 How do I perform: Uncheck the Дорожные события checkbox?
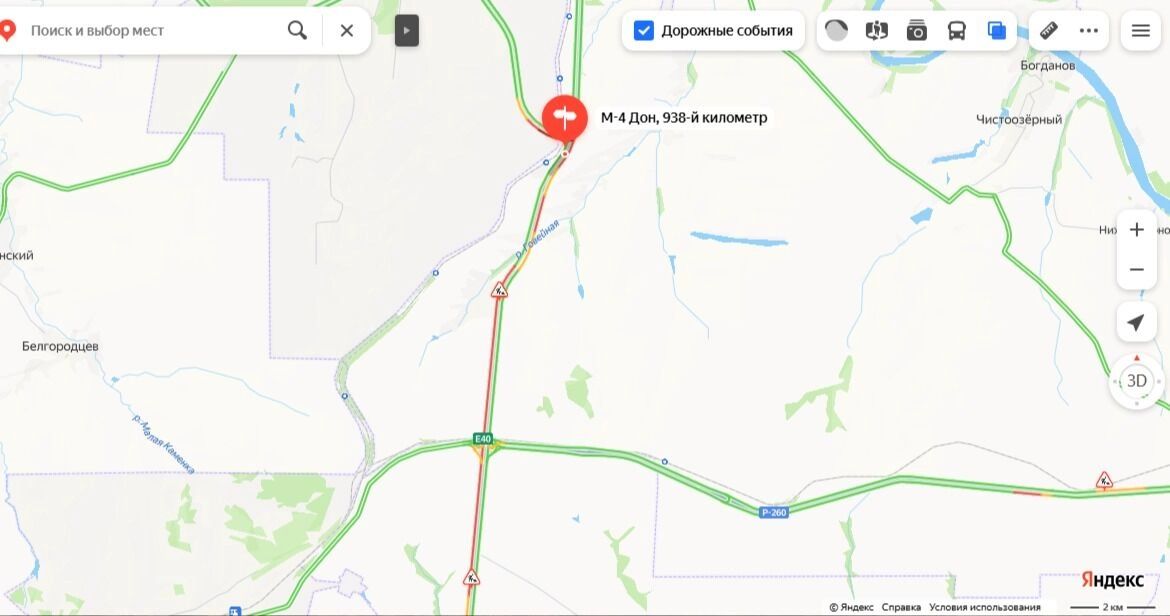[644, 30]
